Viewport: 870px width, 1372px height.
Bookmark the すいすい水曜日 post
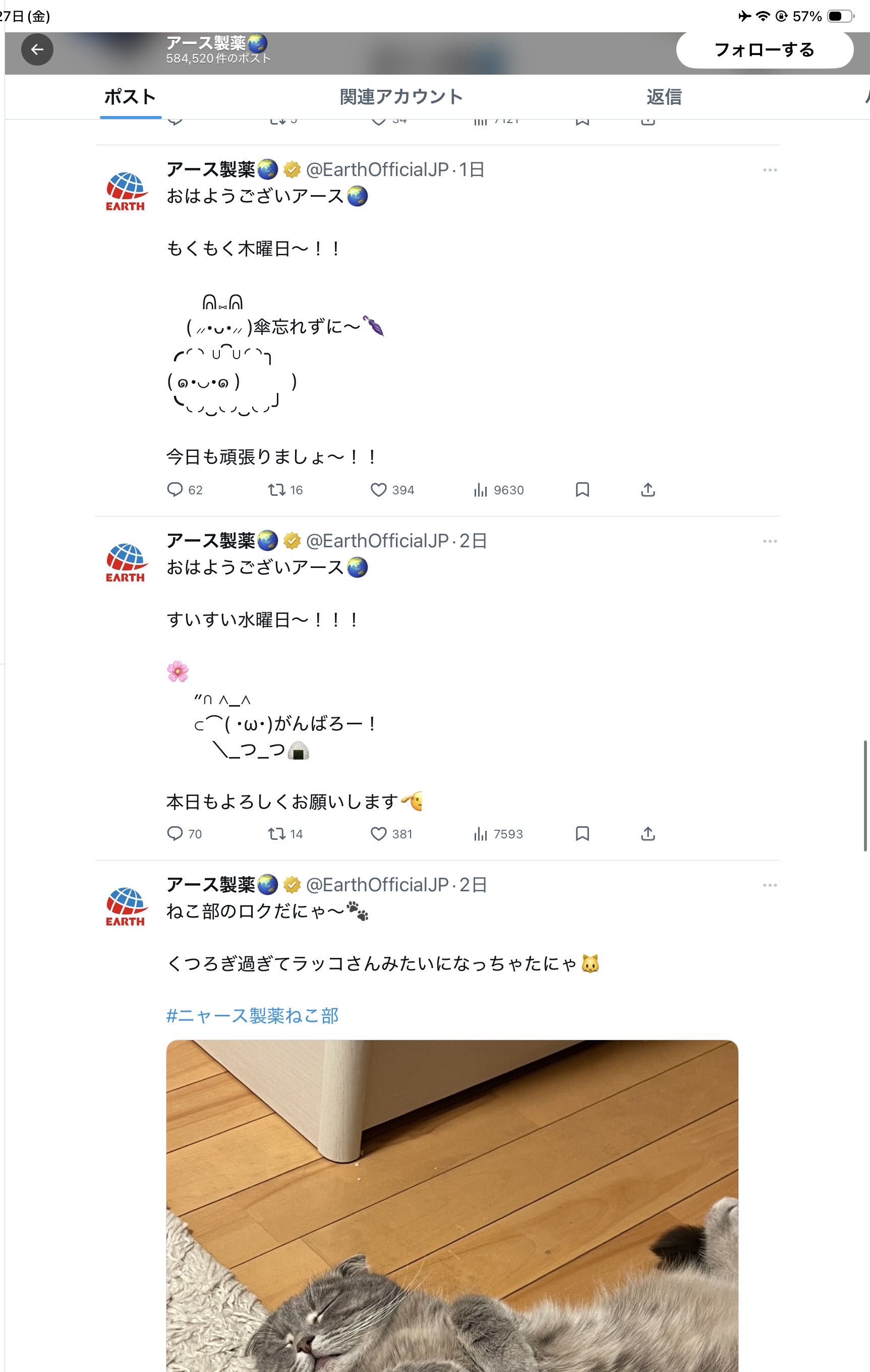point(583,834)
